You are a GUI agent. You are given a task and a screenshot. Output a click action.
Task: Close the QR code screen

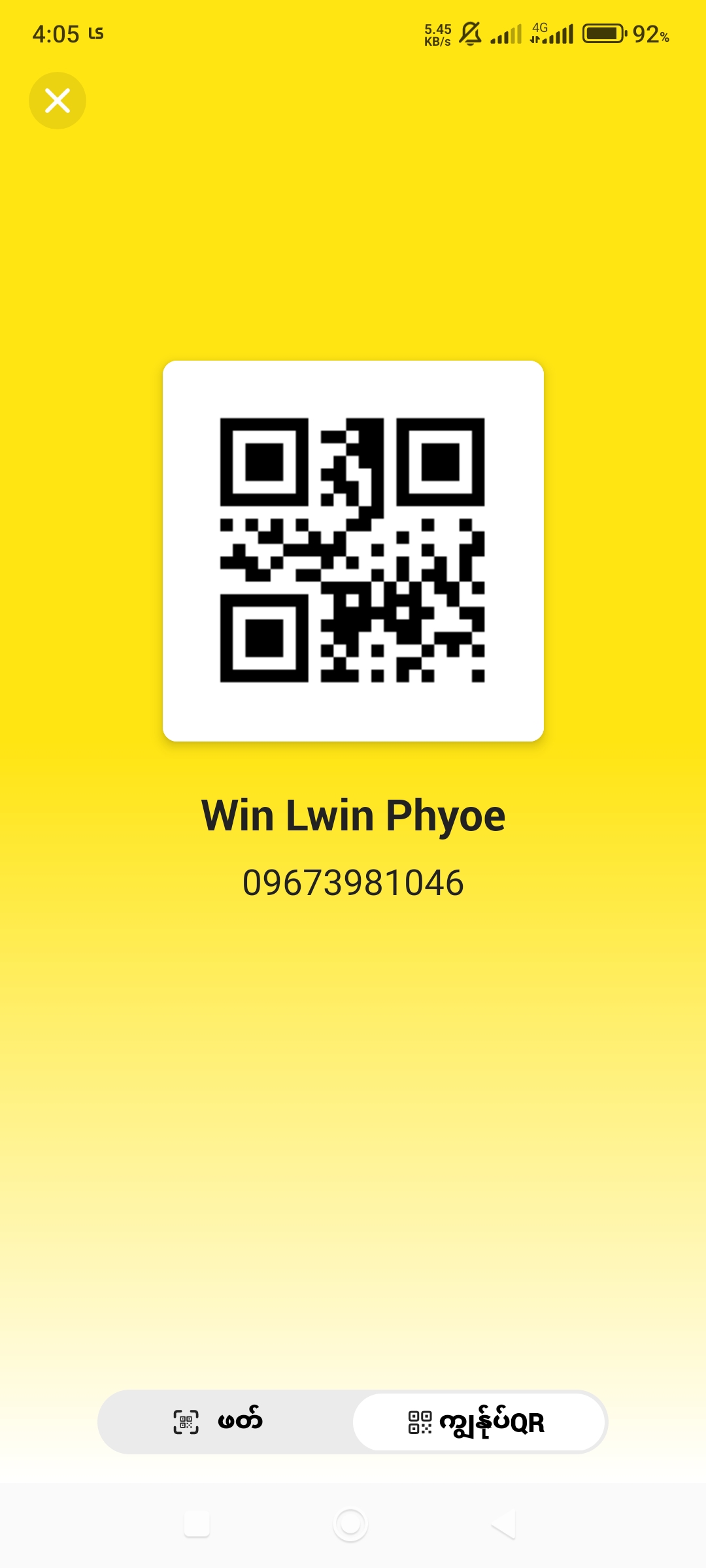[x=58, y=101]
